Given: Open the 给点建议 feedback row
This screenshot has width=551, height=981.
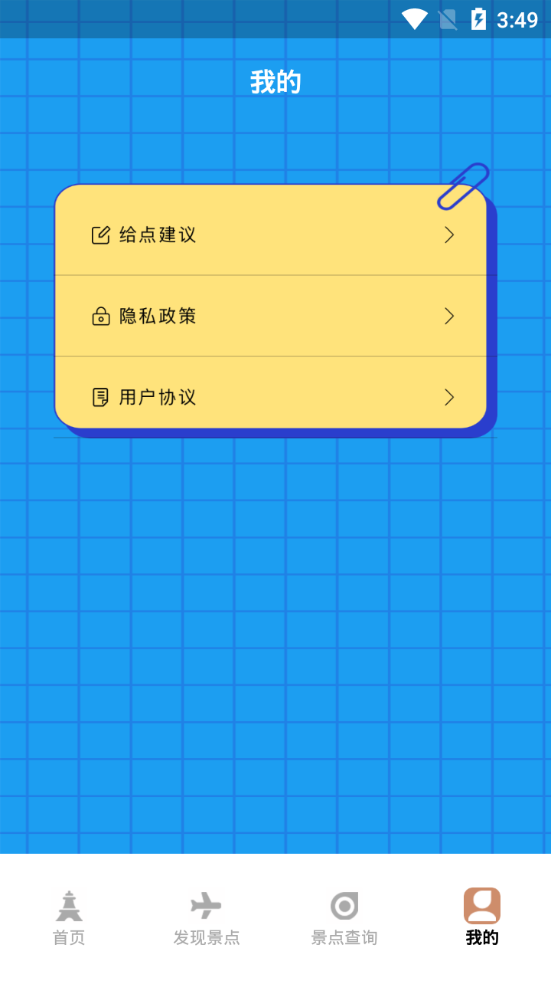Looking at the screenshot, I should [x=271, y=235].
